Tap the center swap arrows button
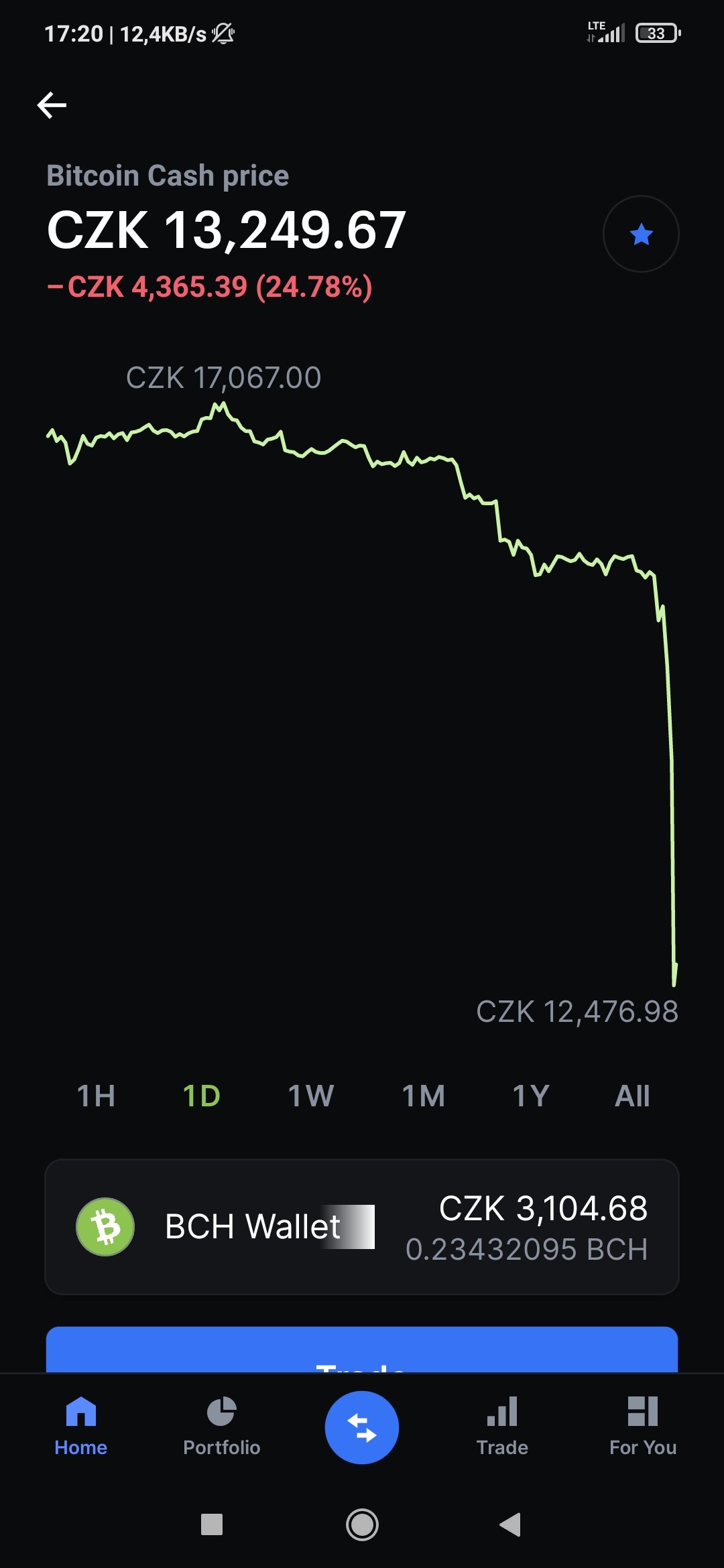This screenshot has height=1568, width=724. (x=362, y=1427)
